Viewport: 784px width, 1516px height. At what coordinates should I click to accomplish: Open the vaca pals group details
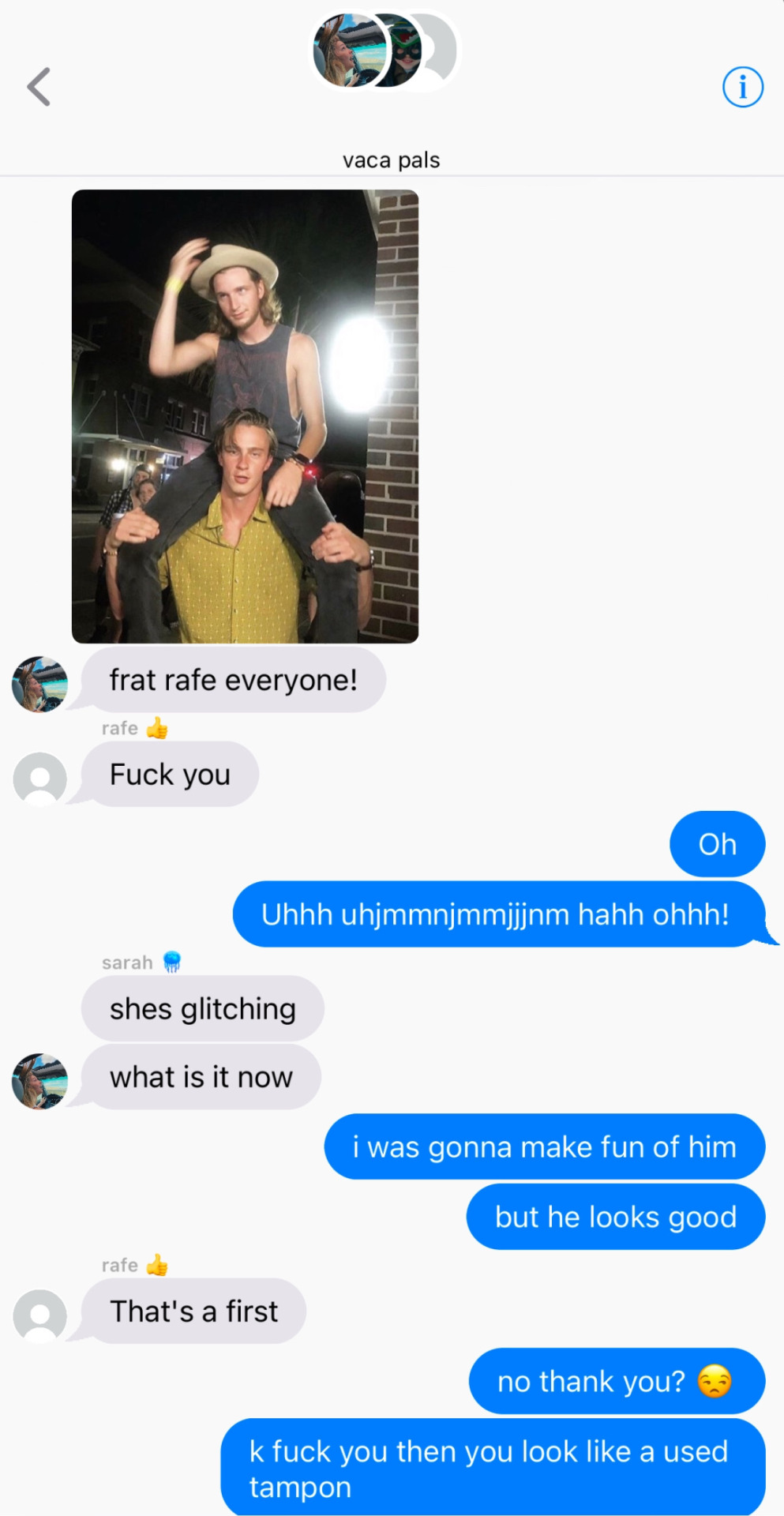point(391,160)
